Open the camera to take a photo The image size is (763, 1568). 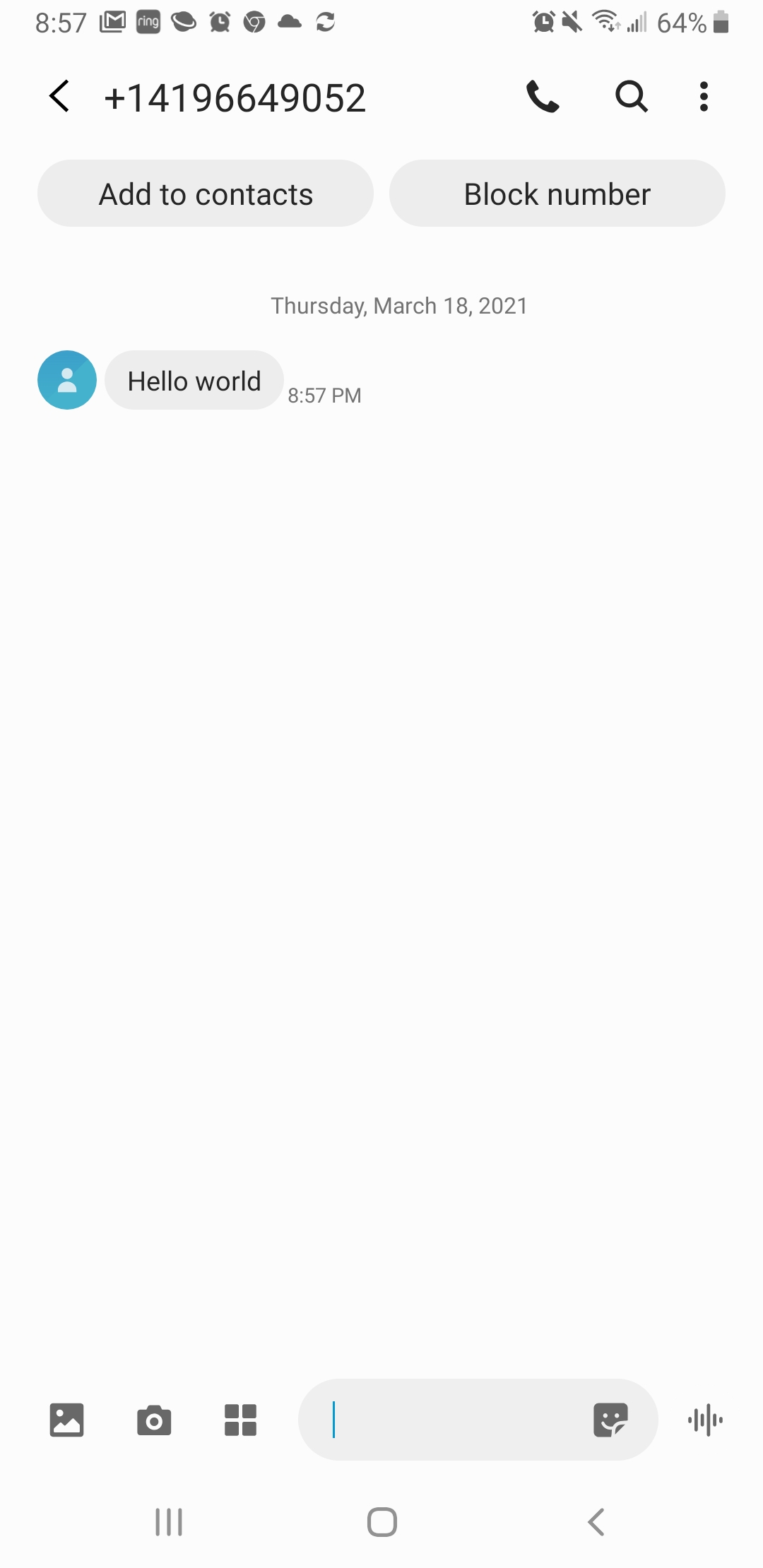tap(154, 1420)
